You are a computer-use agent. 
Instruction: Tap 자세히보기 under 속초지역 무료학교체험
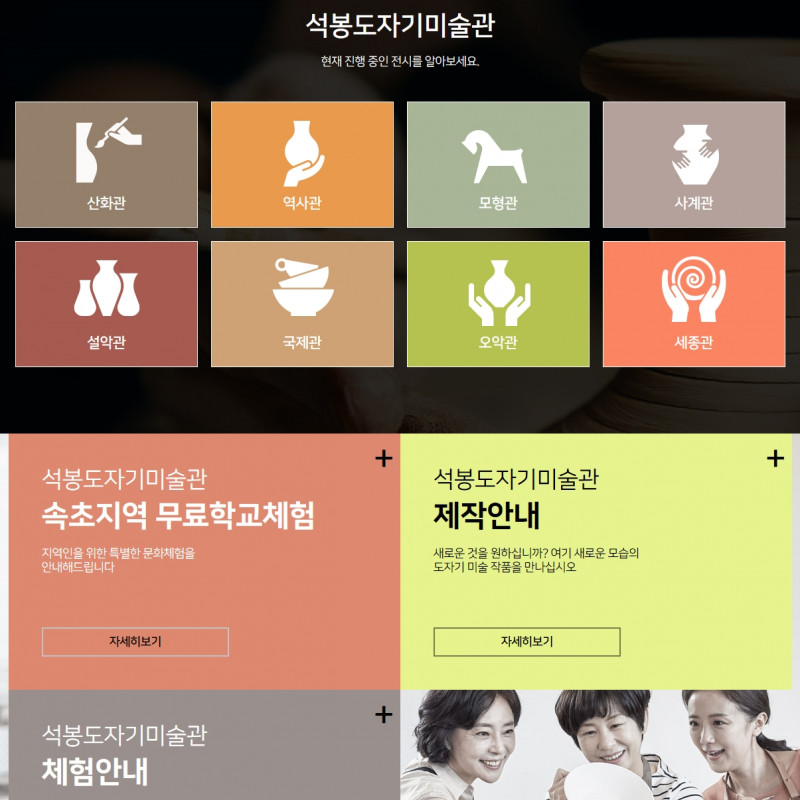135,642
